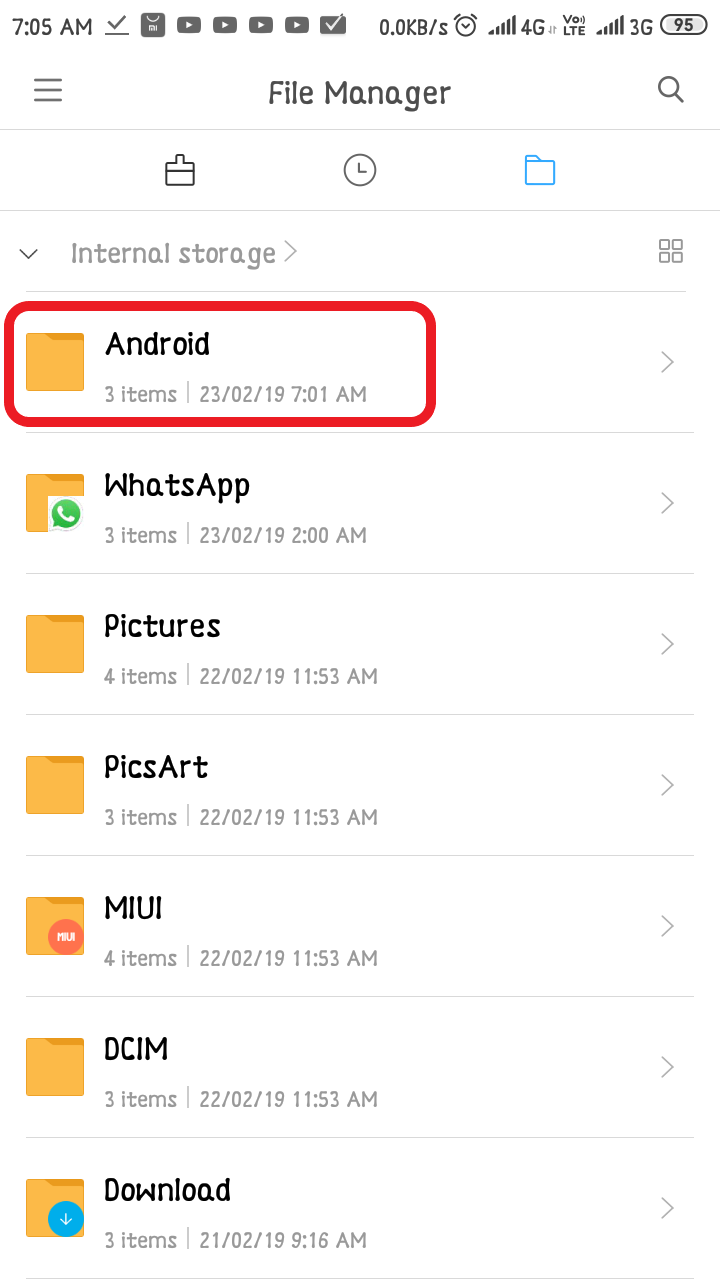Search files with the magnifier icon
720x1280 pixels.
670,90
